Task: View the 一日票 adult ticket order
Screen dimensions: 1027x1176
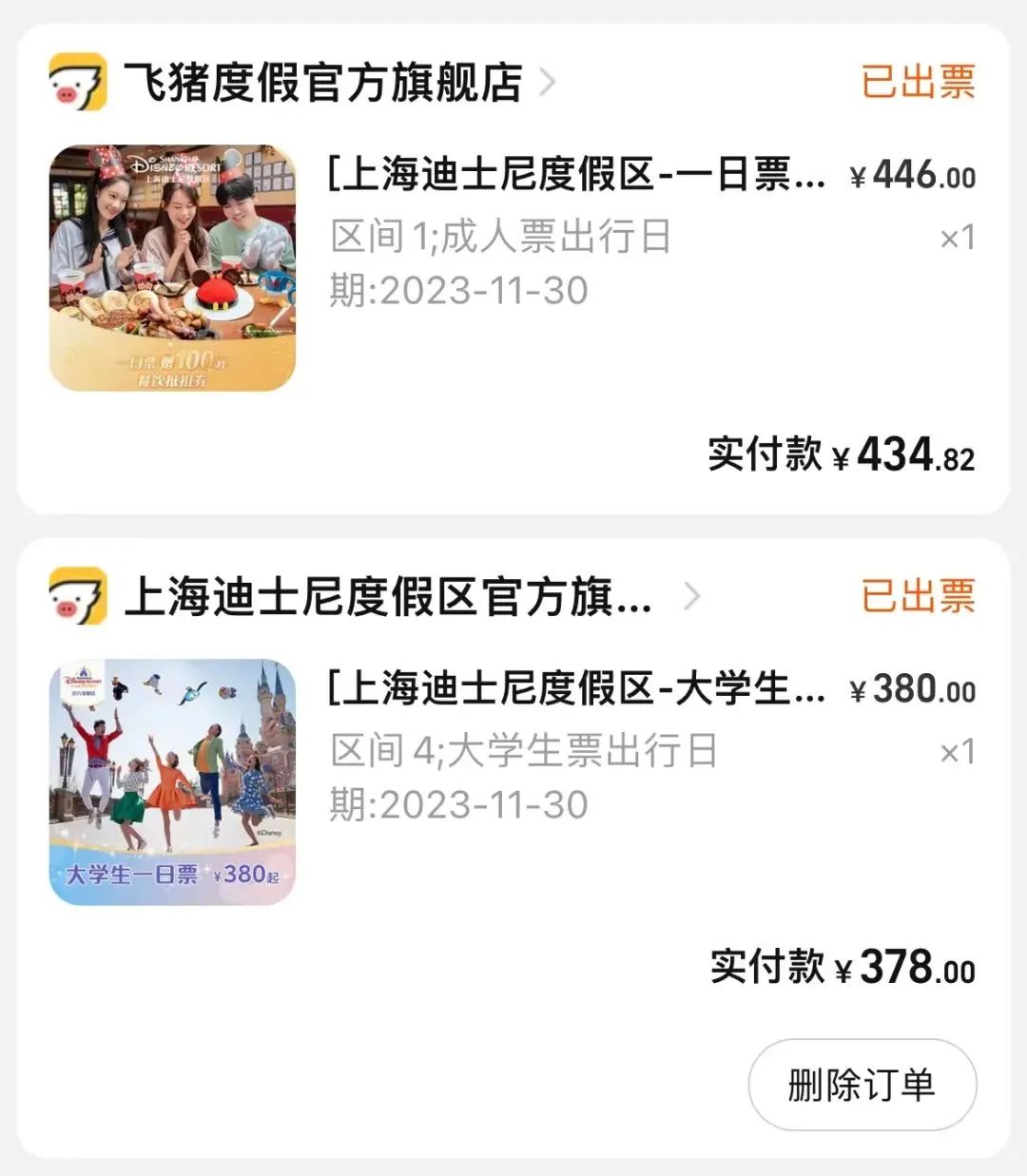Action: pyautogui.click(x=576, y=175)
